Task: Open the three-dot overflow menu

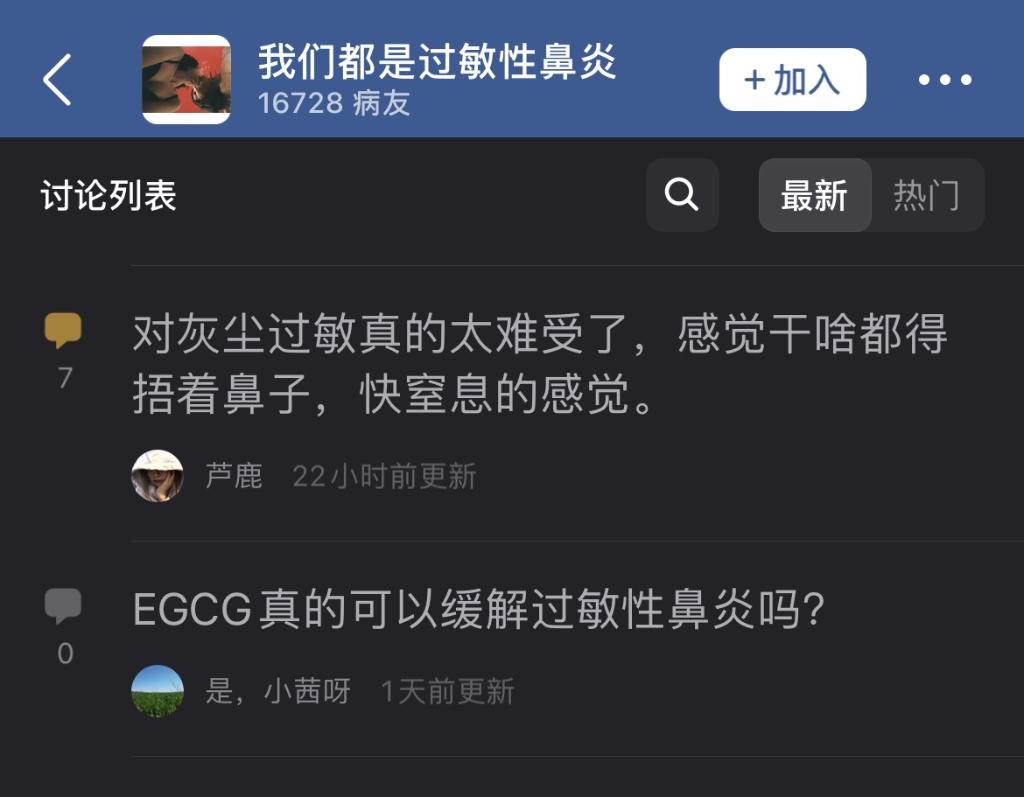Action: click(944, 80)
